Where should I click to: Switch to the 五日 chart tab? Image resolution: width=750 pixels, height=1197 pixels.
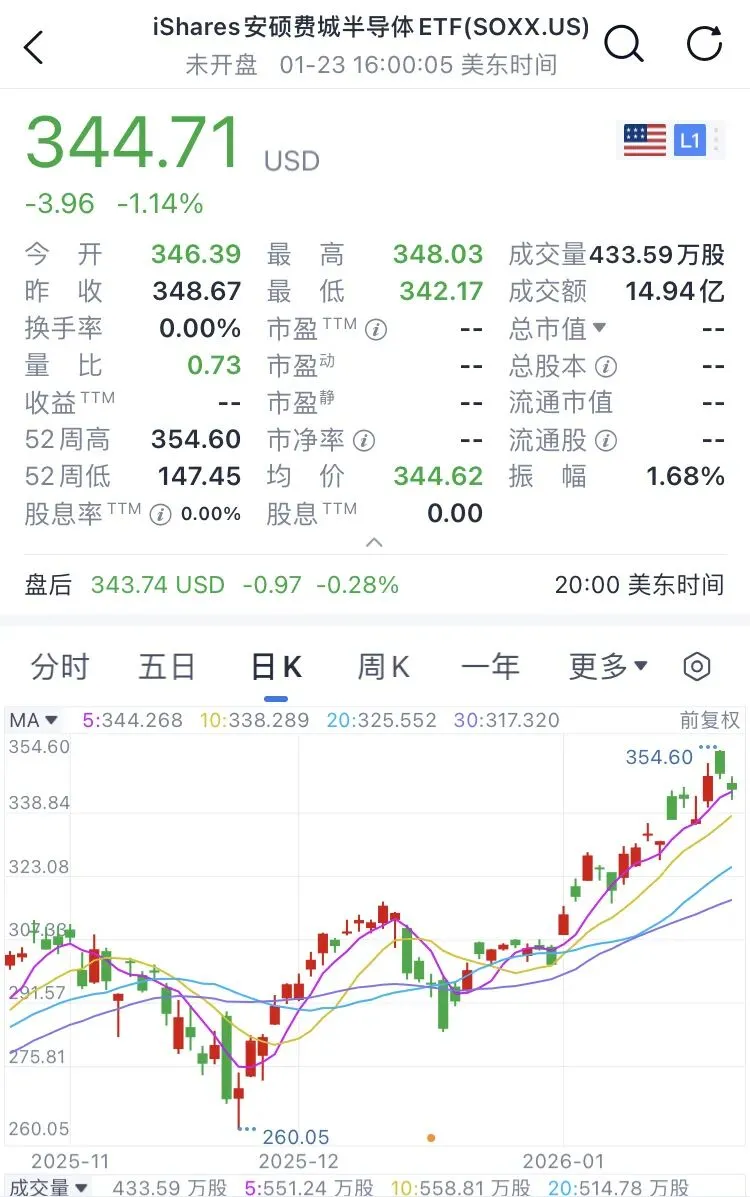tap(166, 666)
